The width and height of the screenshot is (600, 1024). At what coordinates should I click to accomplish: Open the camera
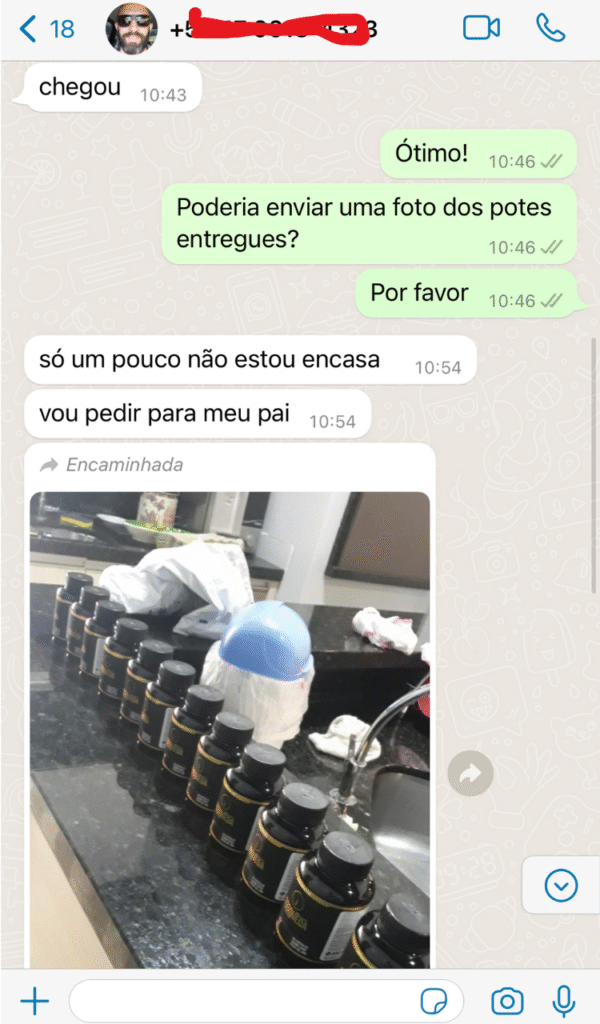click(507, 1000)
